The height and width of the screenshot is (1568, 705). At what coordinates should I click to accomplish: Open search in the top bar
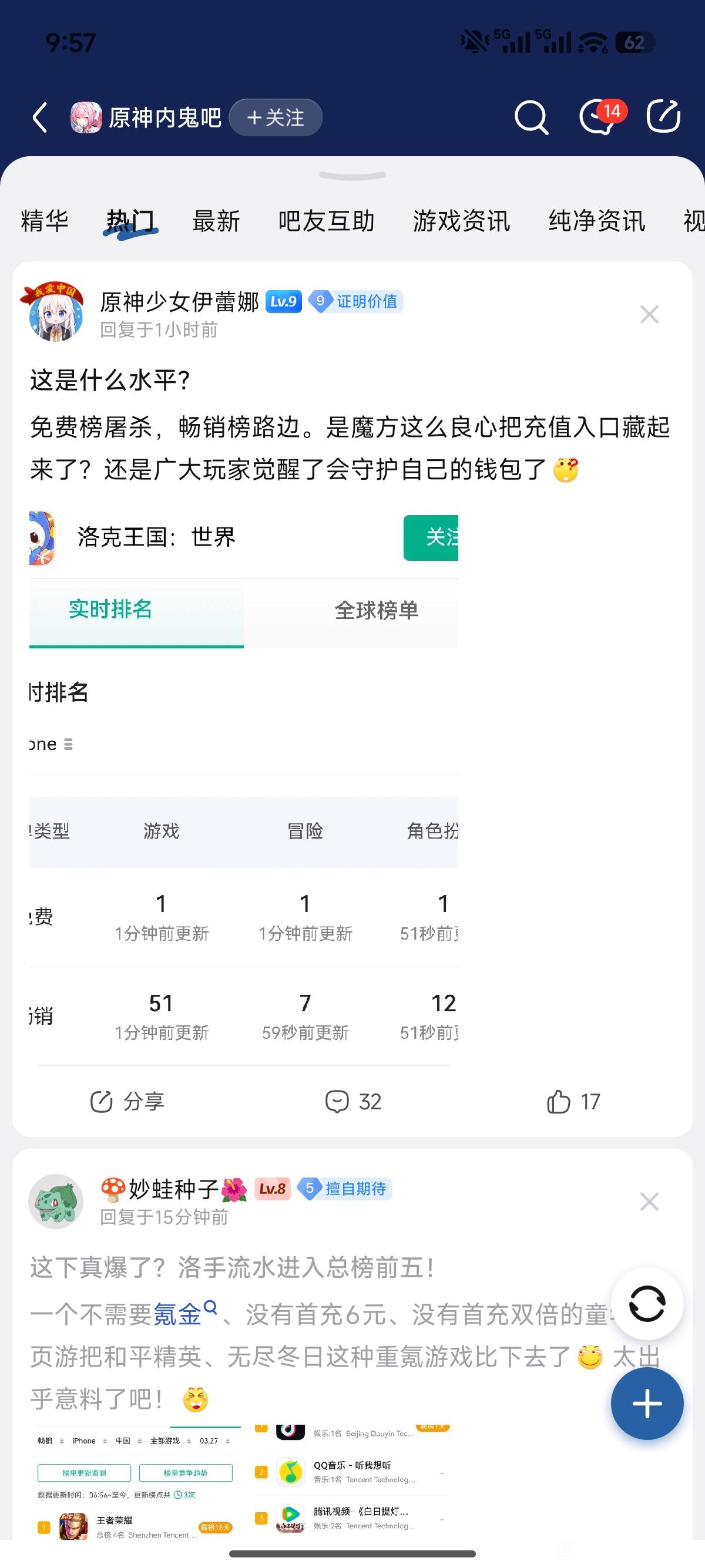532,117
